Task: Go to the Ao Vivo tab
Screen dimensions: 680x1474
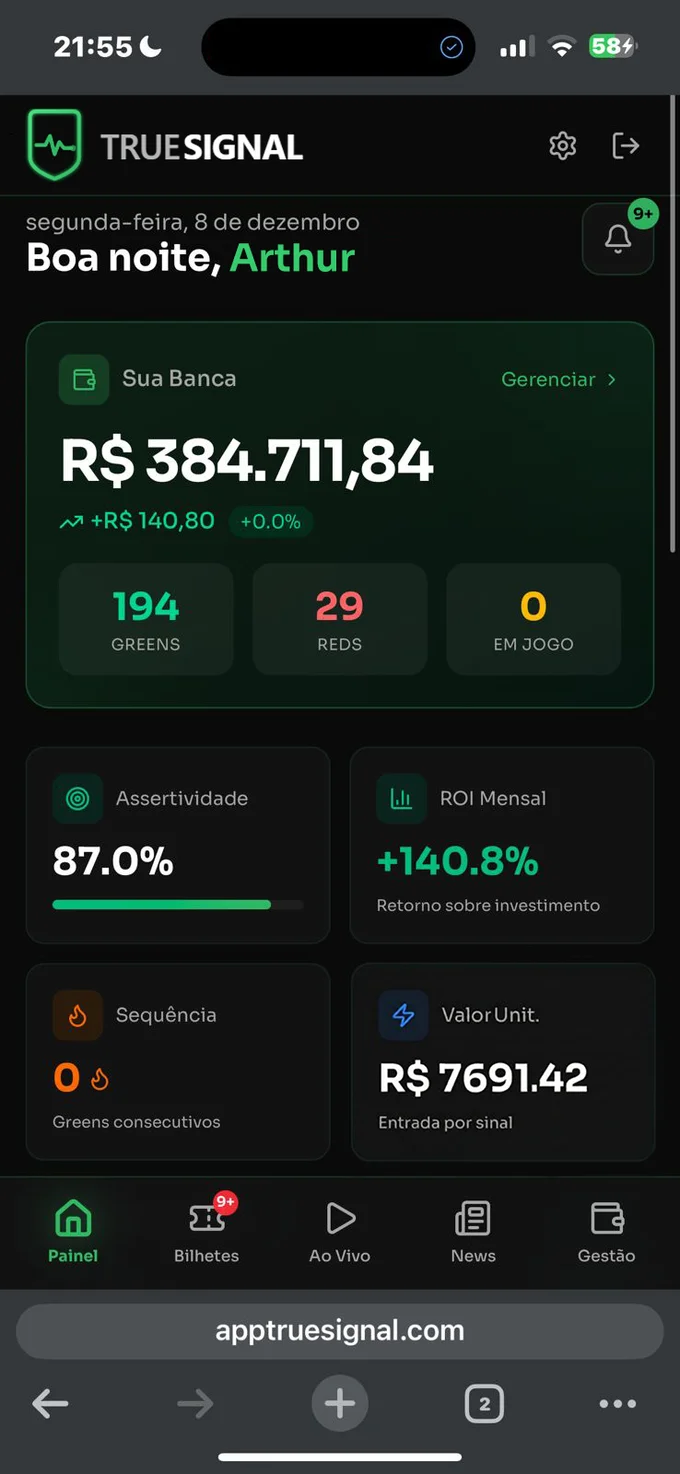Action: [340, 1231]
